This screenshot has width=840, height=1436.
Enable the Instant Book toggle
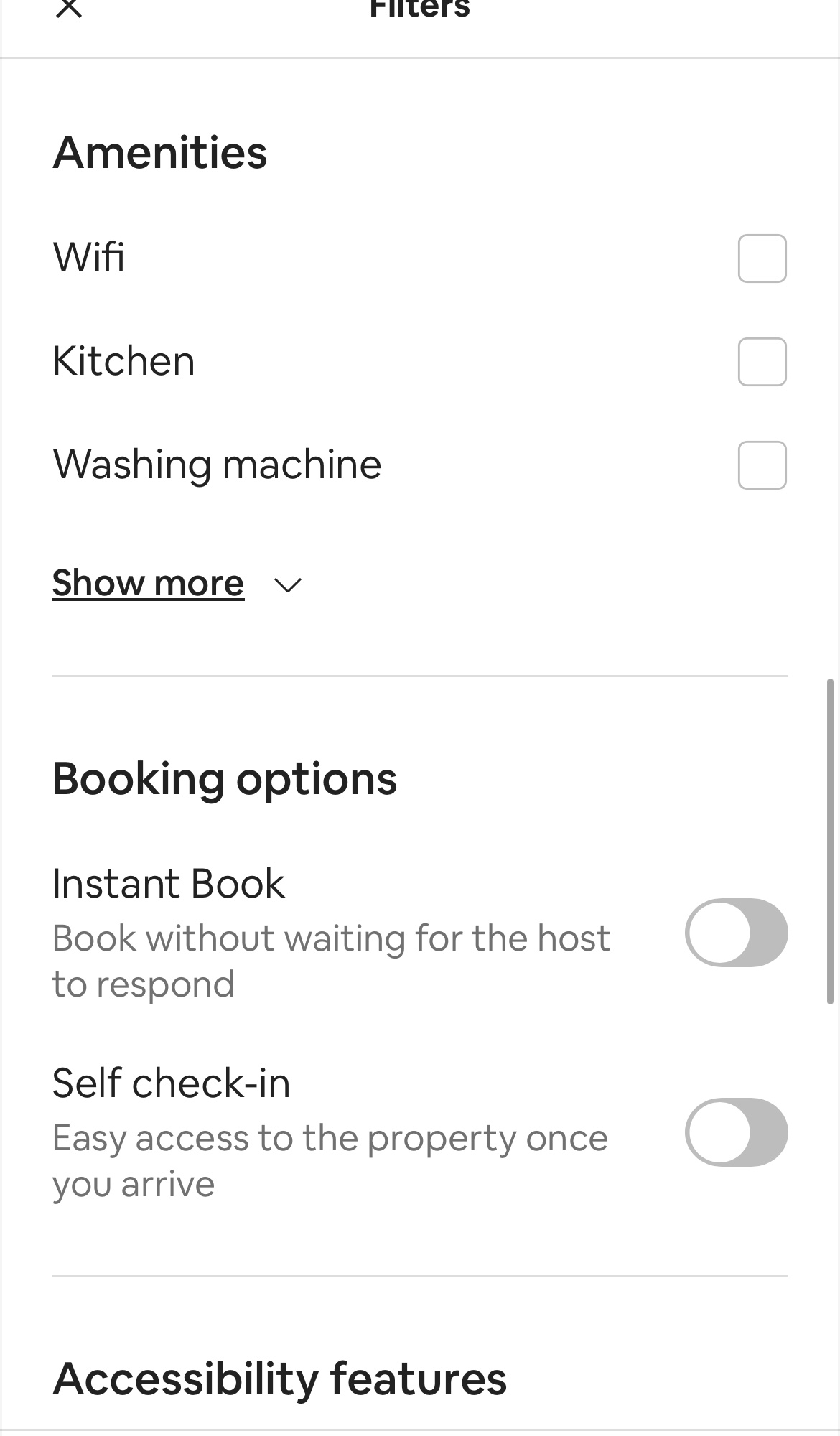click(x=736, y=933)
